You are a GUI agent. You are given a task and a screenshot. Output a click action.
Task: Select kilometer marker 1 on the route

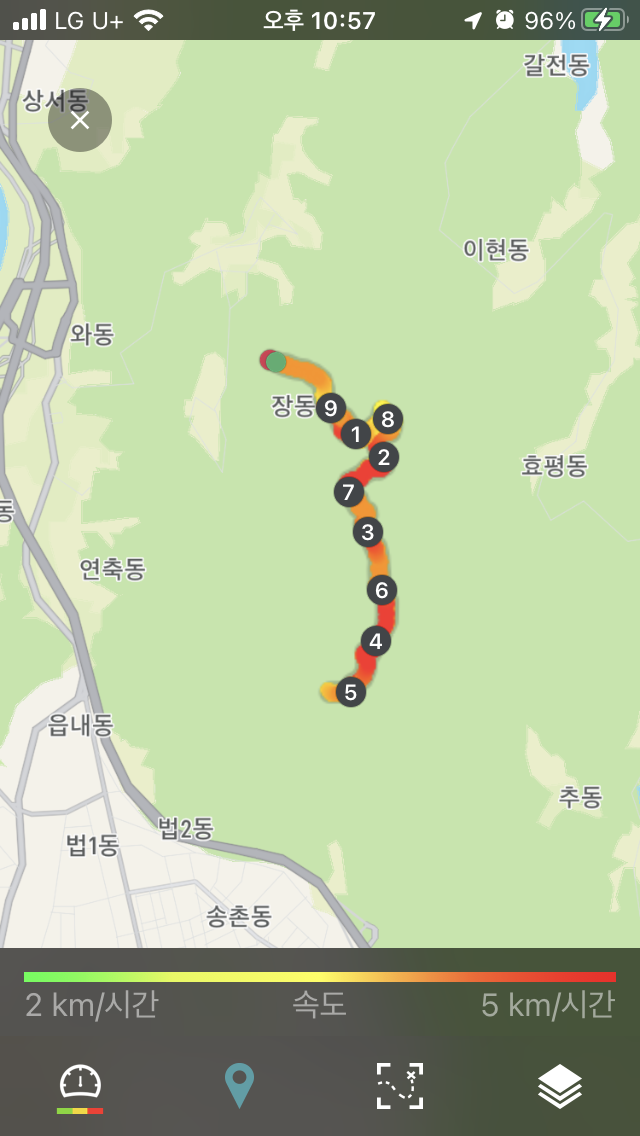click(x=355, y=435)
